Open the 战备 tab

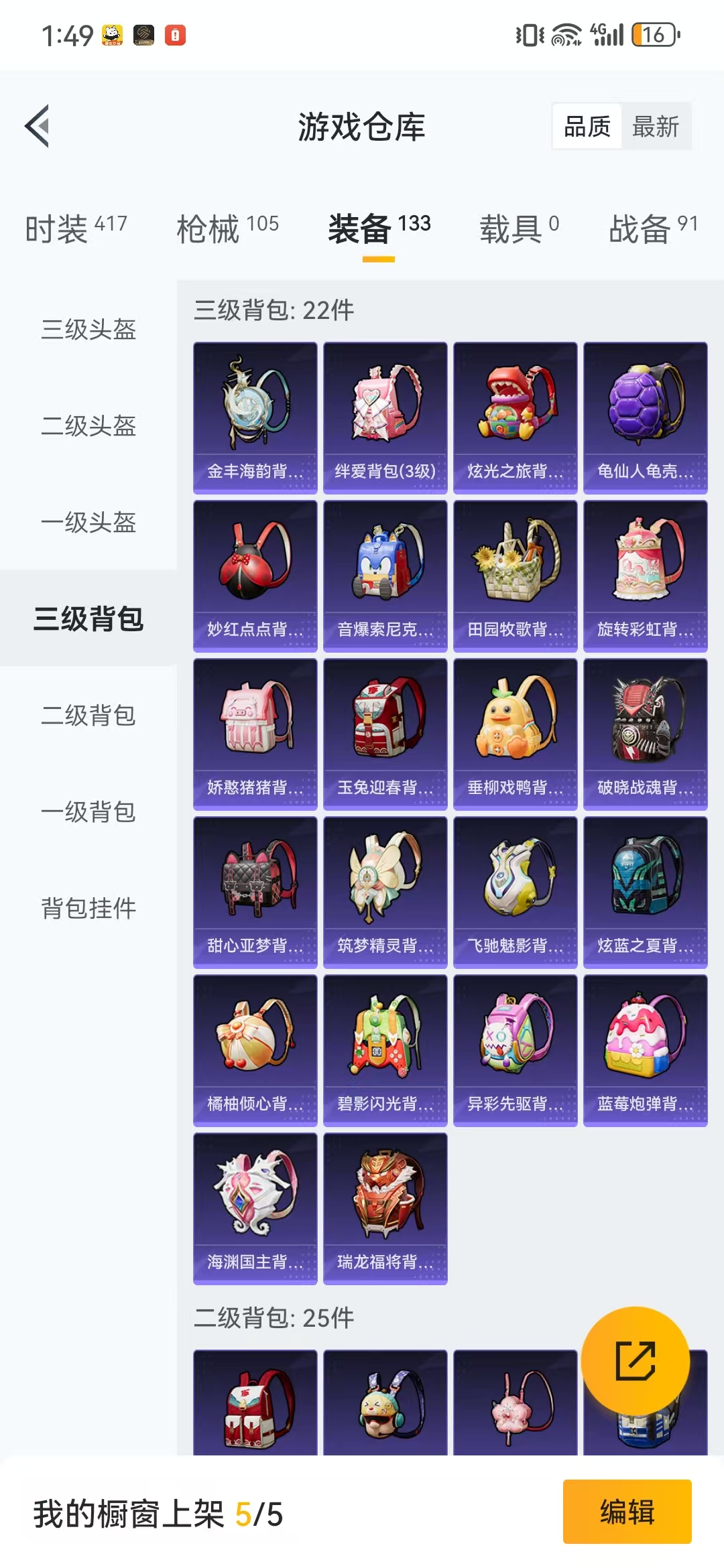(x=653, y=228)
